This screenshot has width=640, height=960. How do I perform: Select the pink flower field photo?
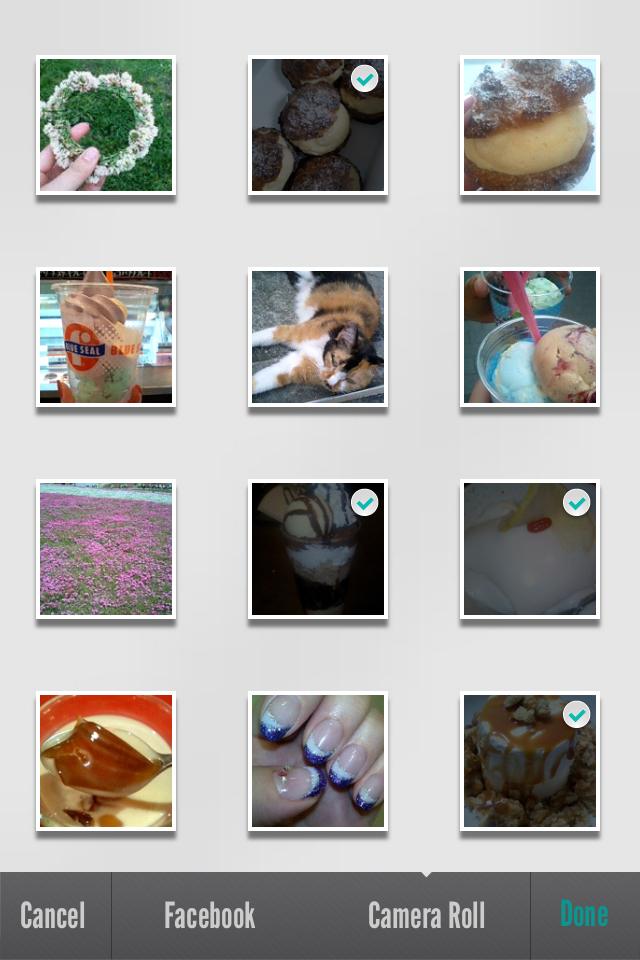[x=106, y=549]
